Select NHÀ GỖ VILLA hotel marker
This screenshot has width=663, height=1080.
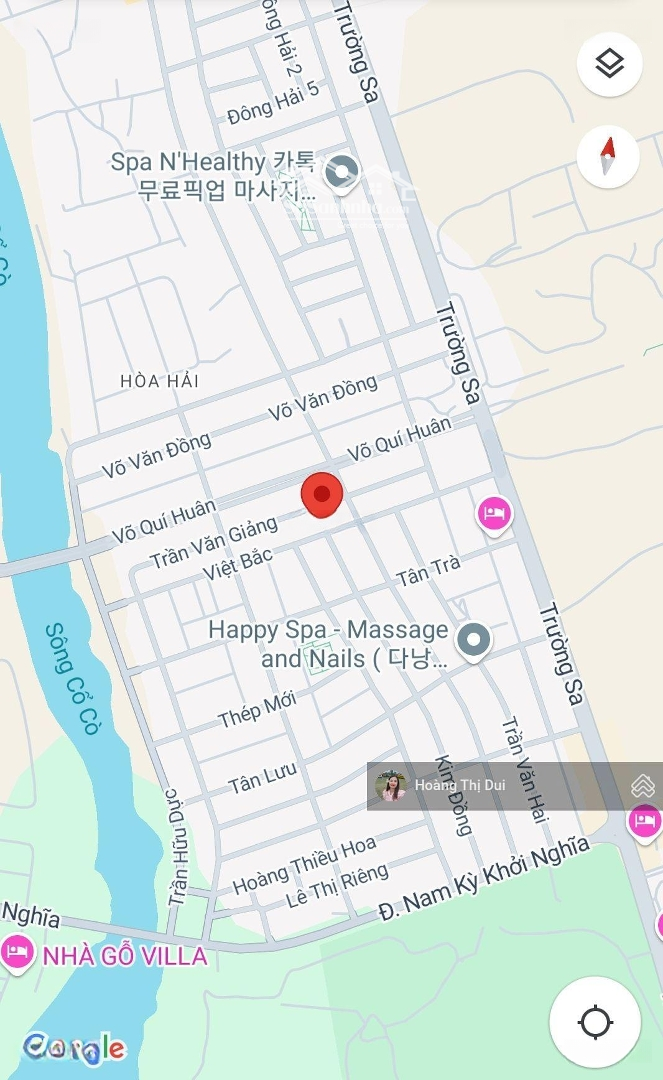coord(17,951)
